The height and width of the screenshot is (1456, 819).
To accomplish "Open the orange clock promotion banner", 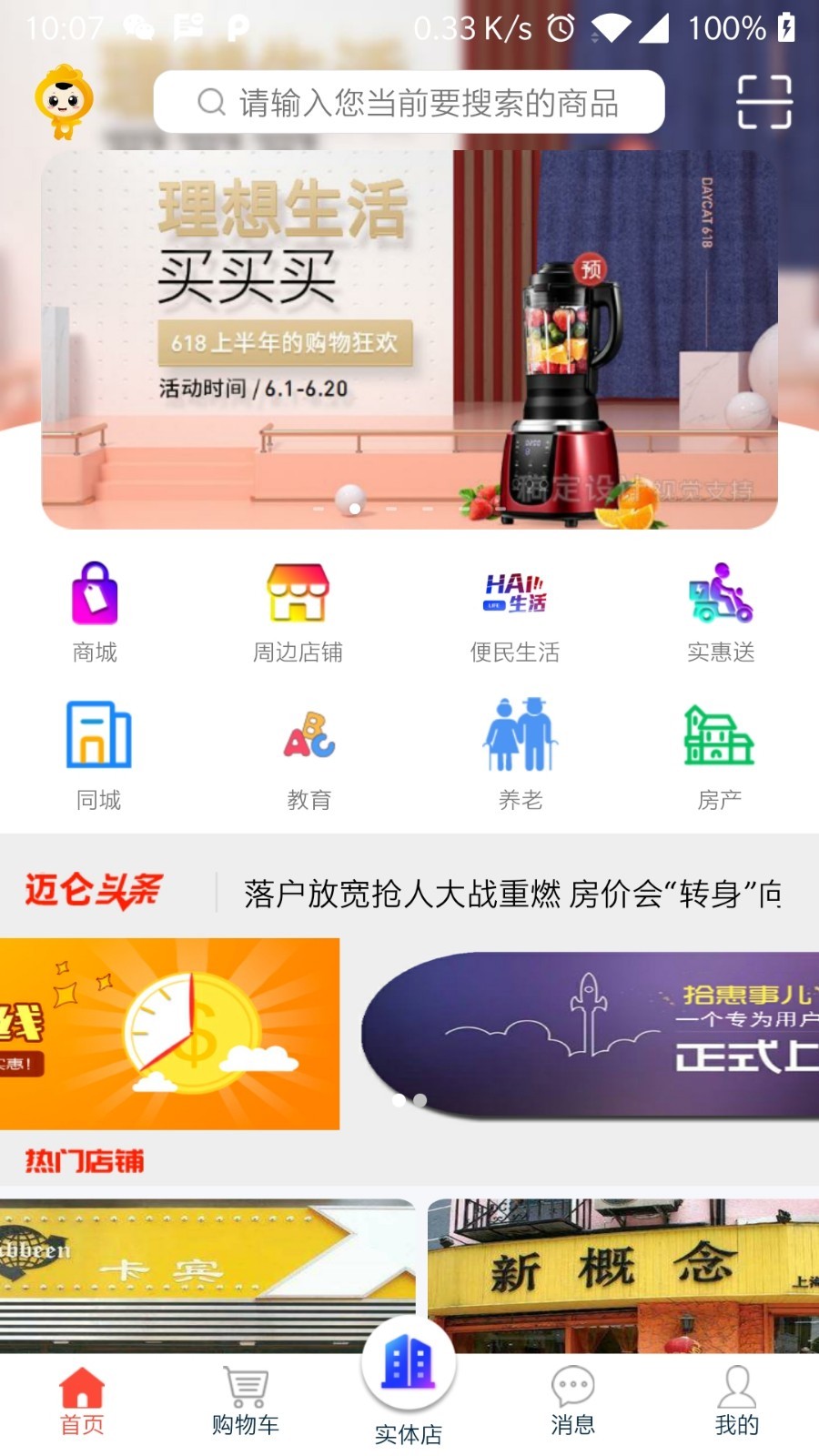I will point(169,1034).
